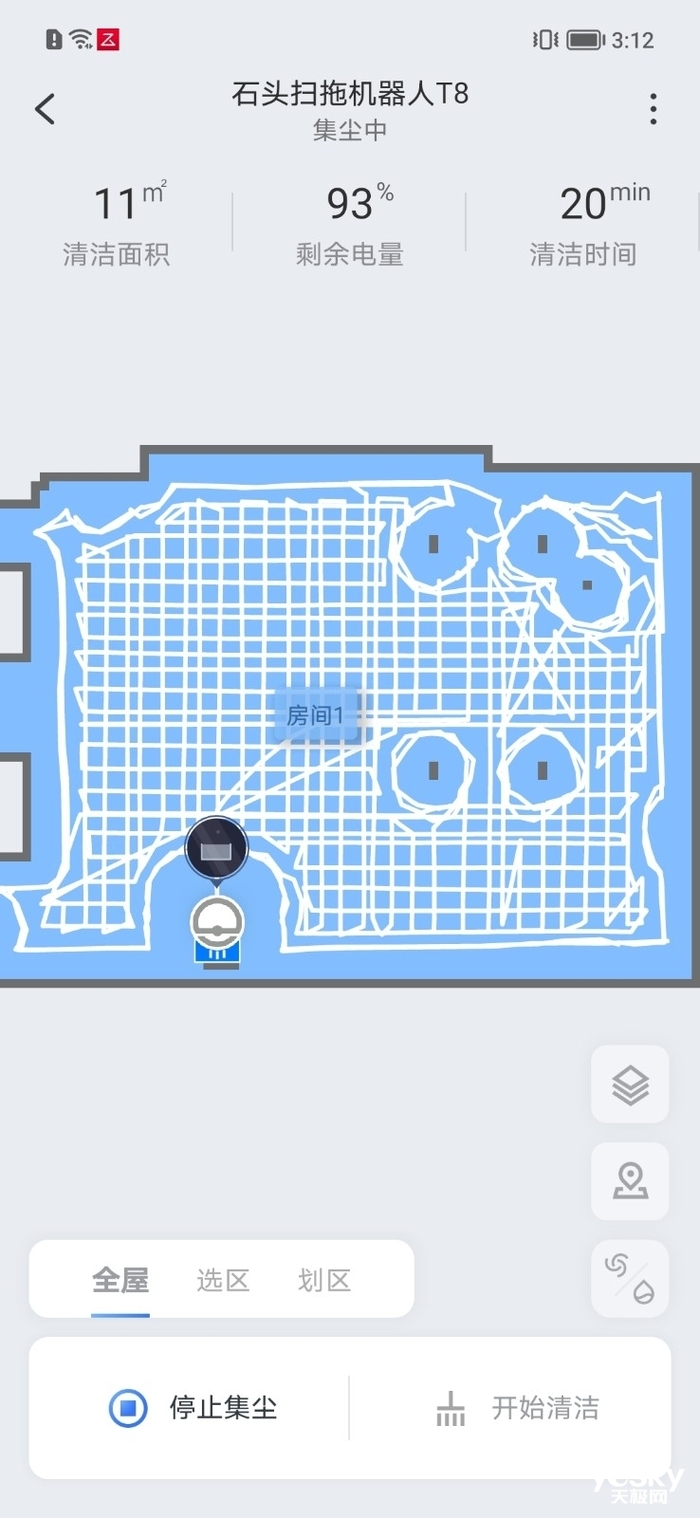Image resolution: width=700 pixels, height=1518 pixels.
Task: Open suction and water level settings
Action: coord(630,1278)
